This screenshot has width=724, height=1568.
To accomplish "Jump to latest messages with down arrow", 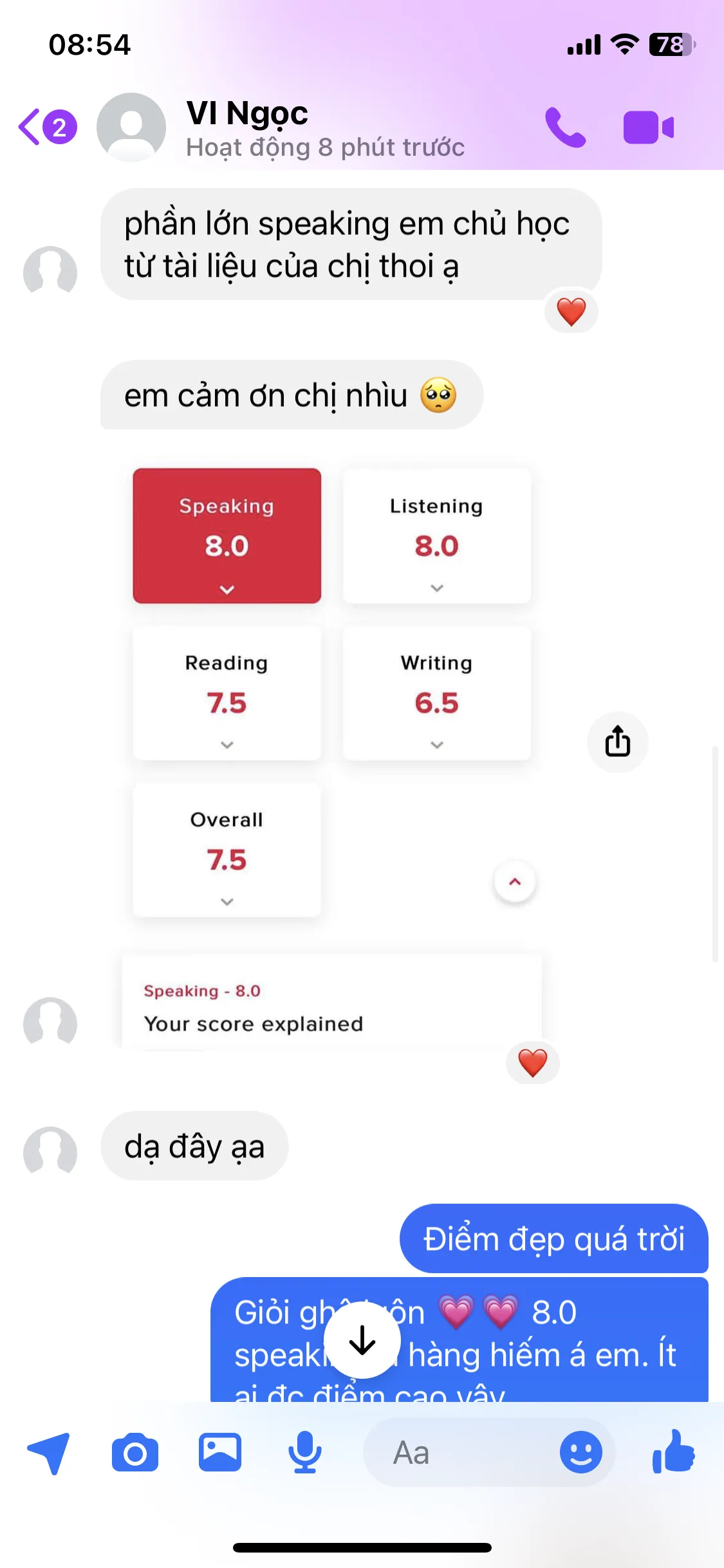I will pyautogui.click(x=362, y=1339).
